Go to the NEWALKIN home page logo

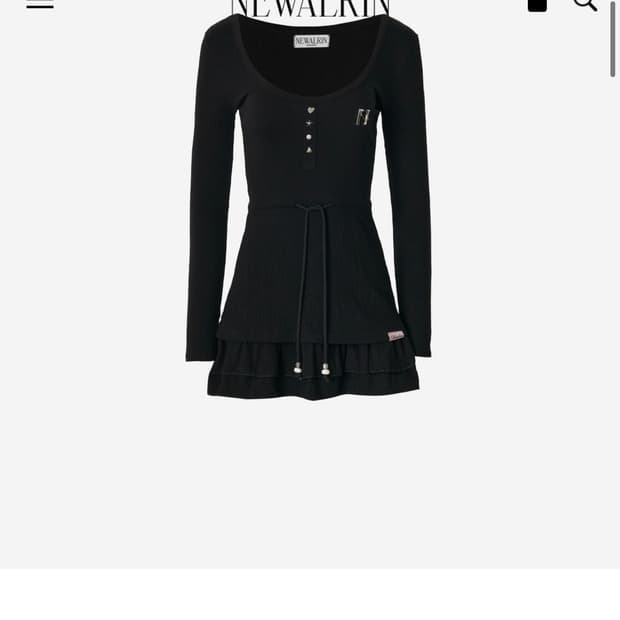coord(310,8)
